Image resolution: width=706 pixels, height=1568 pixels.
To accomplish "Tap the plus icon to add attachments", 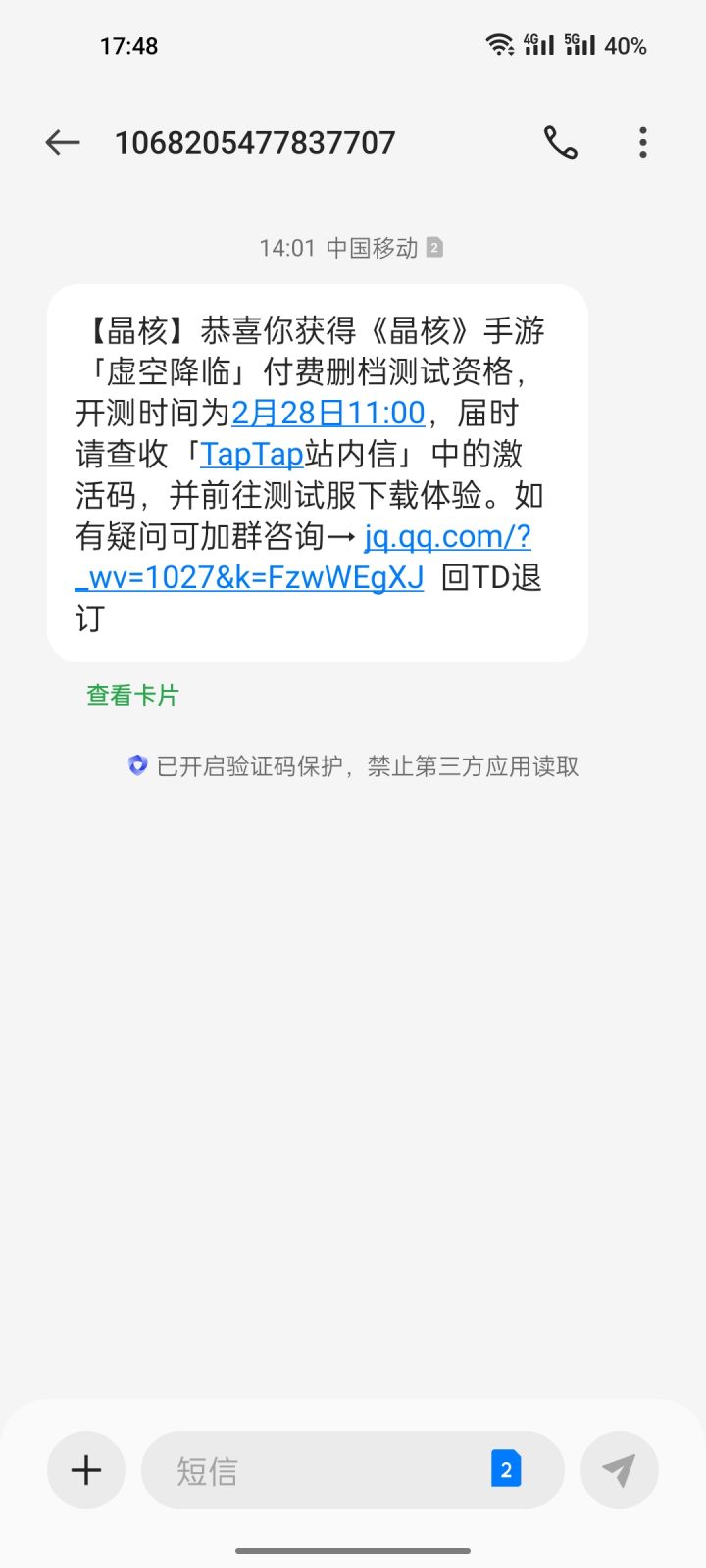I will tap(85, 1469).
